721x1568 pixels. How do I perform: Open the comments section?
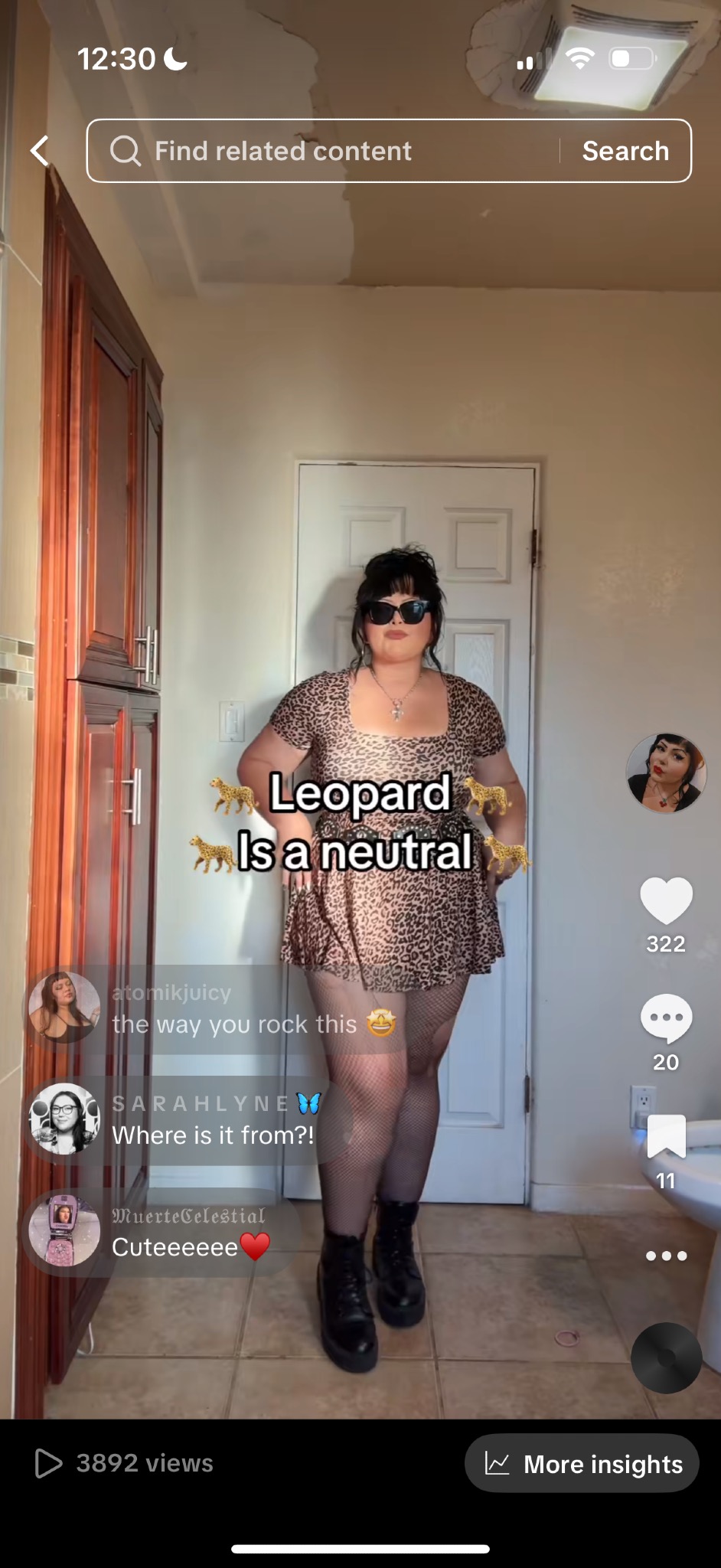pos(666,1019)
